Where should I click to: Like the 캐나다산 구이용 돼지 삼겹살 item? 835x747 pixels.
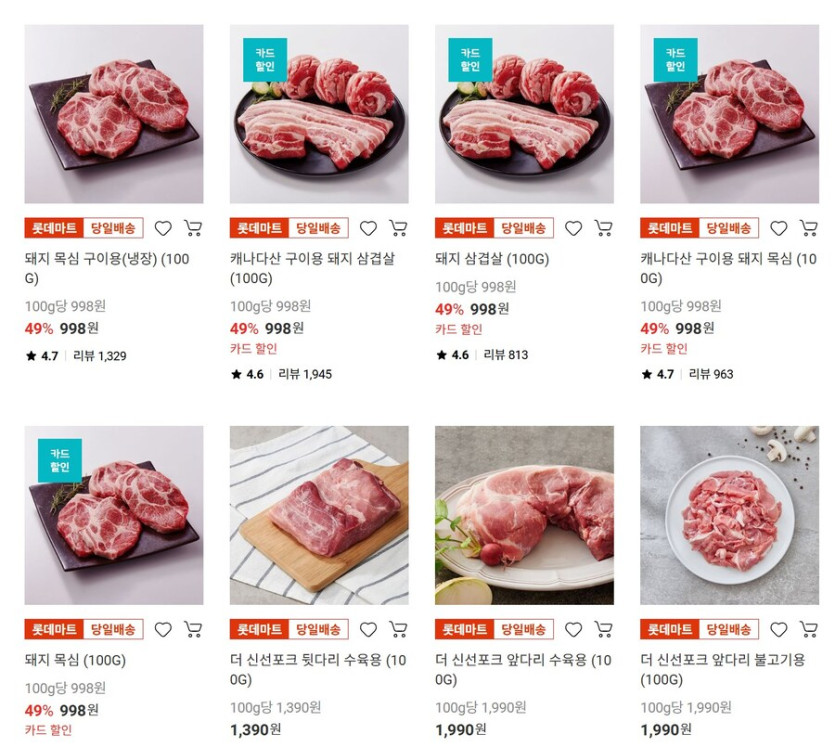coord(368,228)
